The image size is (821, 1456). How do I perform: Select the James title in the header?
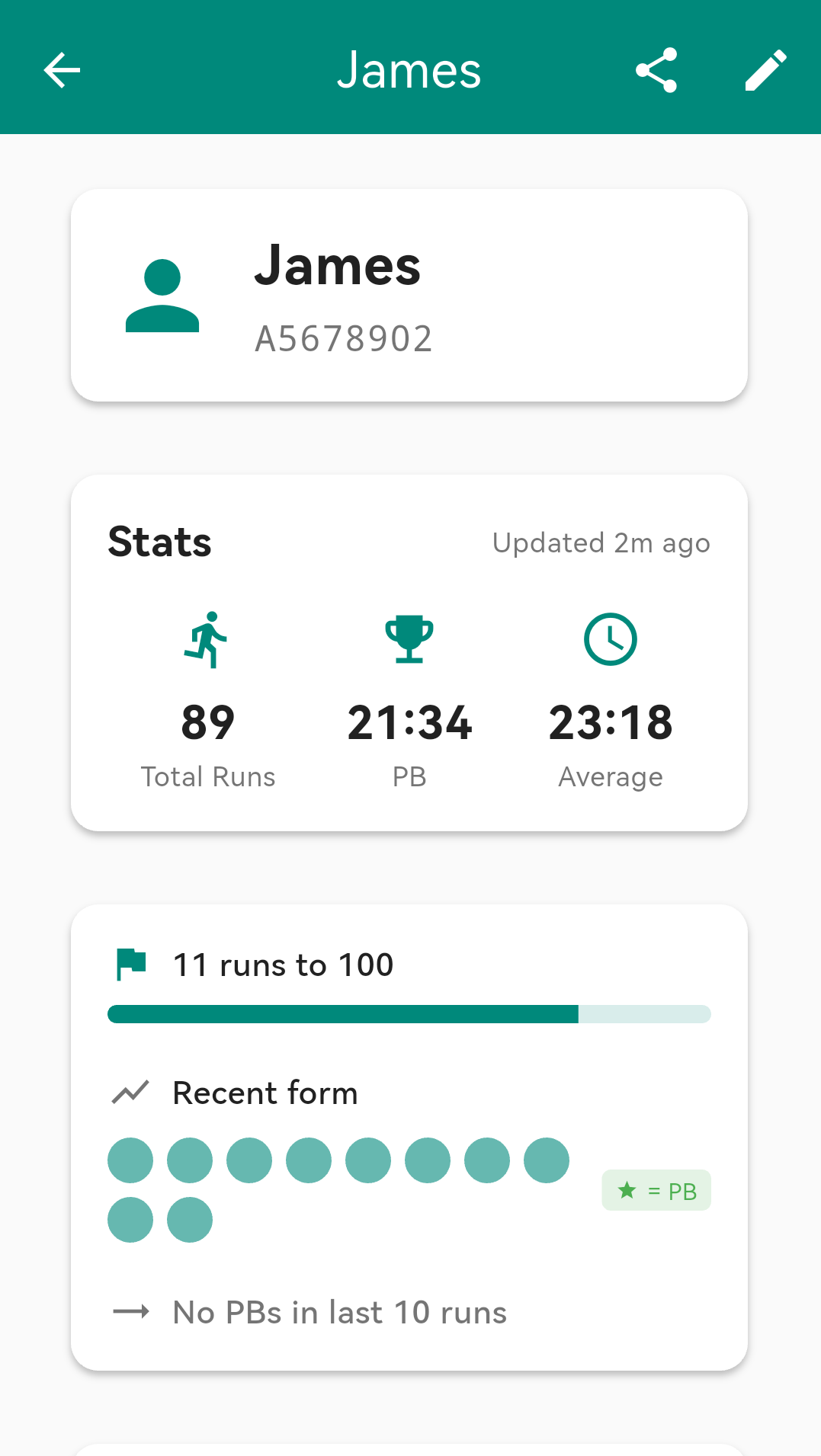[409, 69]
